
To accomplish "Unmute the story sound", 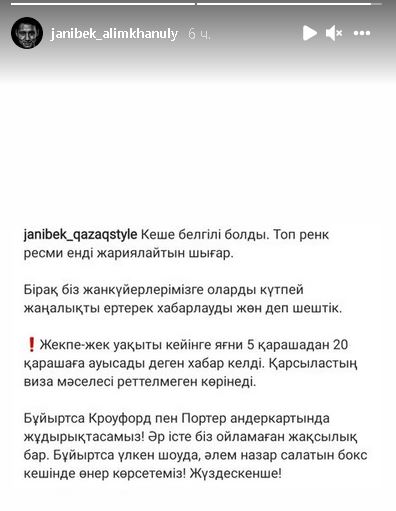I will [334, 33].
